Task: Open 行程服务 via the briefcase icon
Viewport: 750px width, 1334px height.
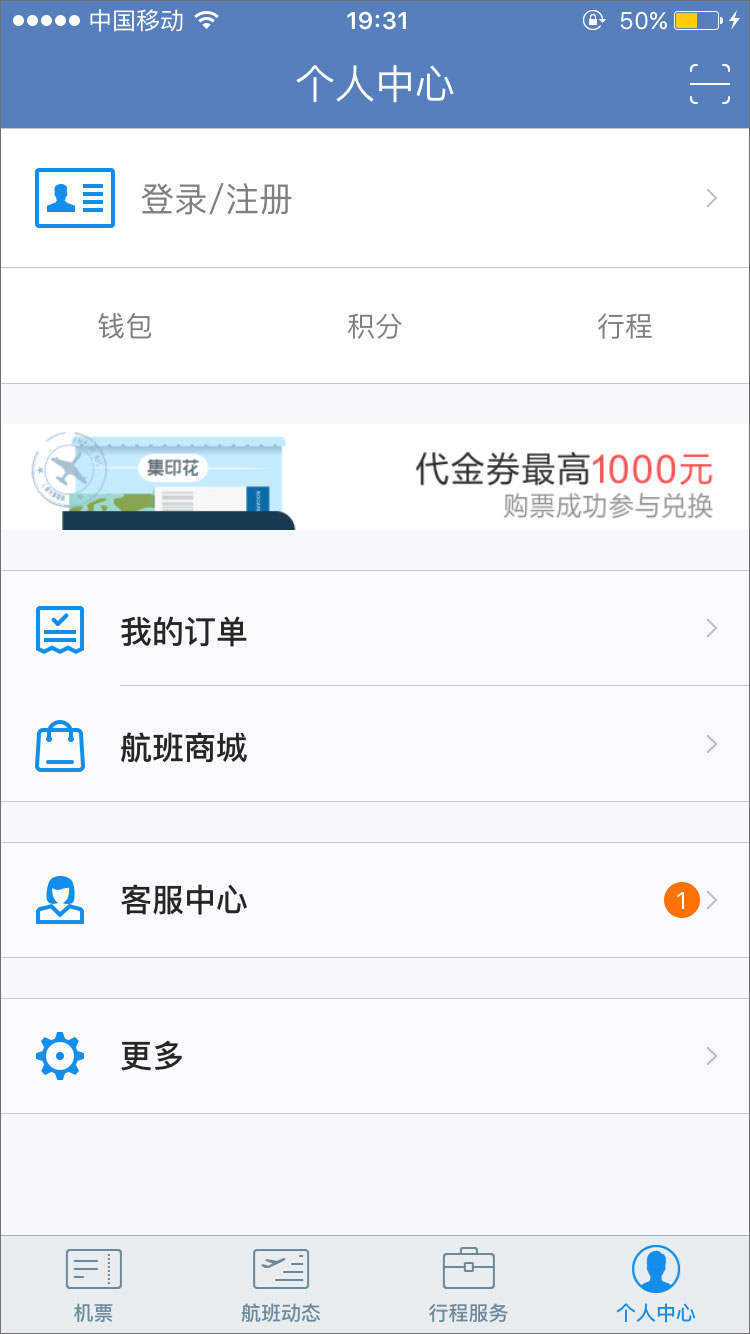Action: (469, 1268)
